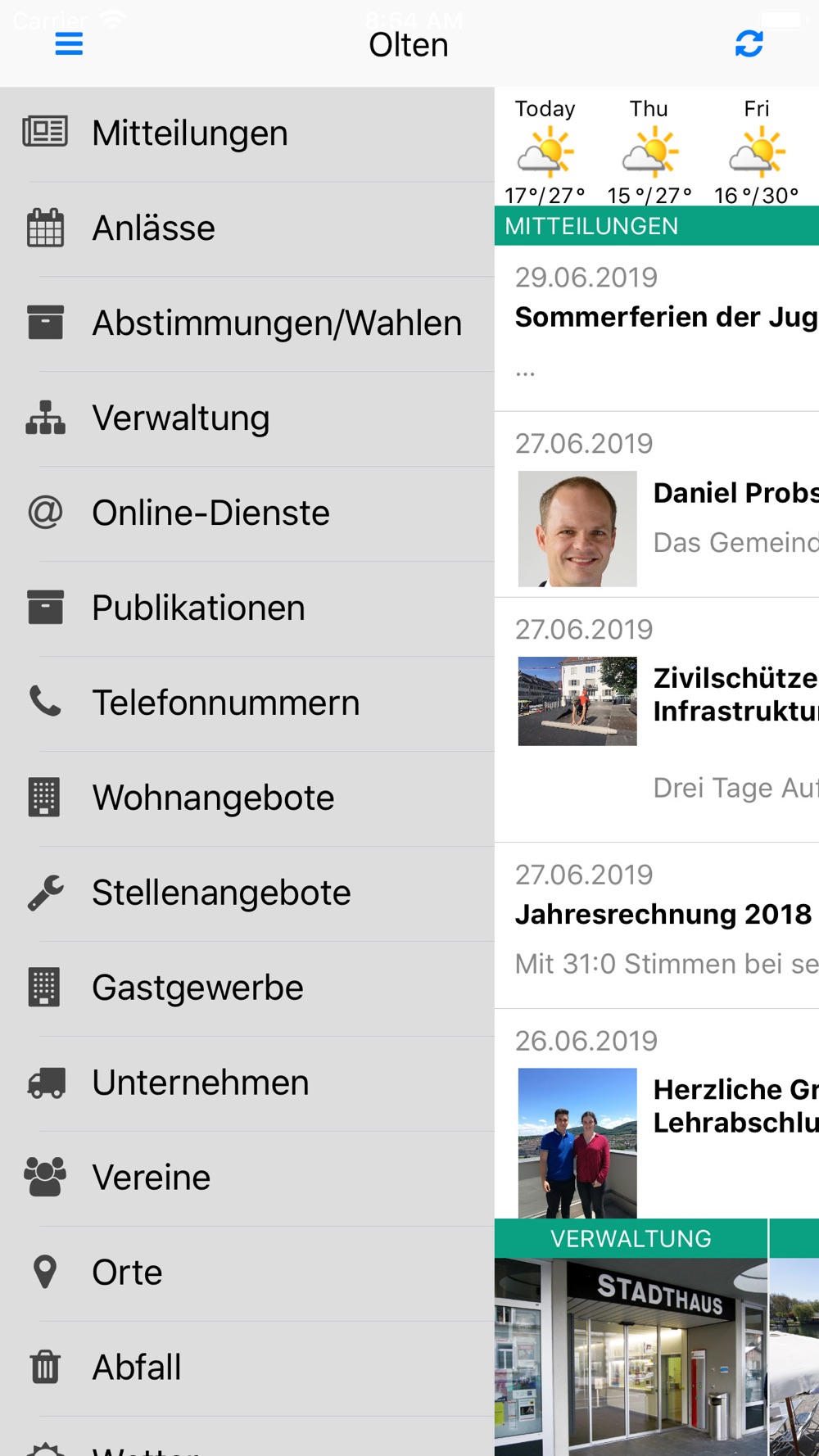This screenshot has height=1456, width=819.
Task: Refresh the Olten feed
Action: (749, 43)
